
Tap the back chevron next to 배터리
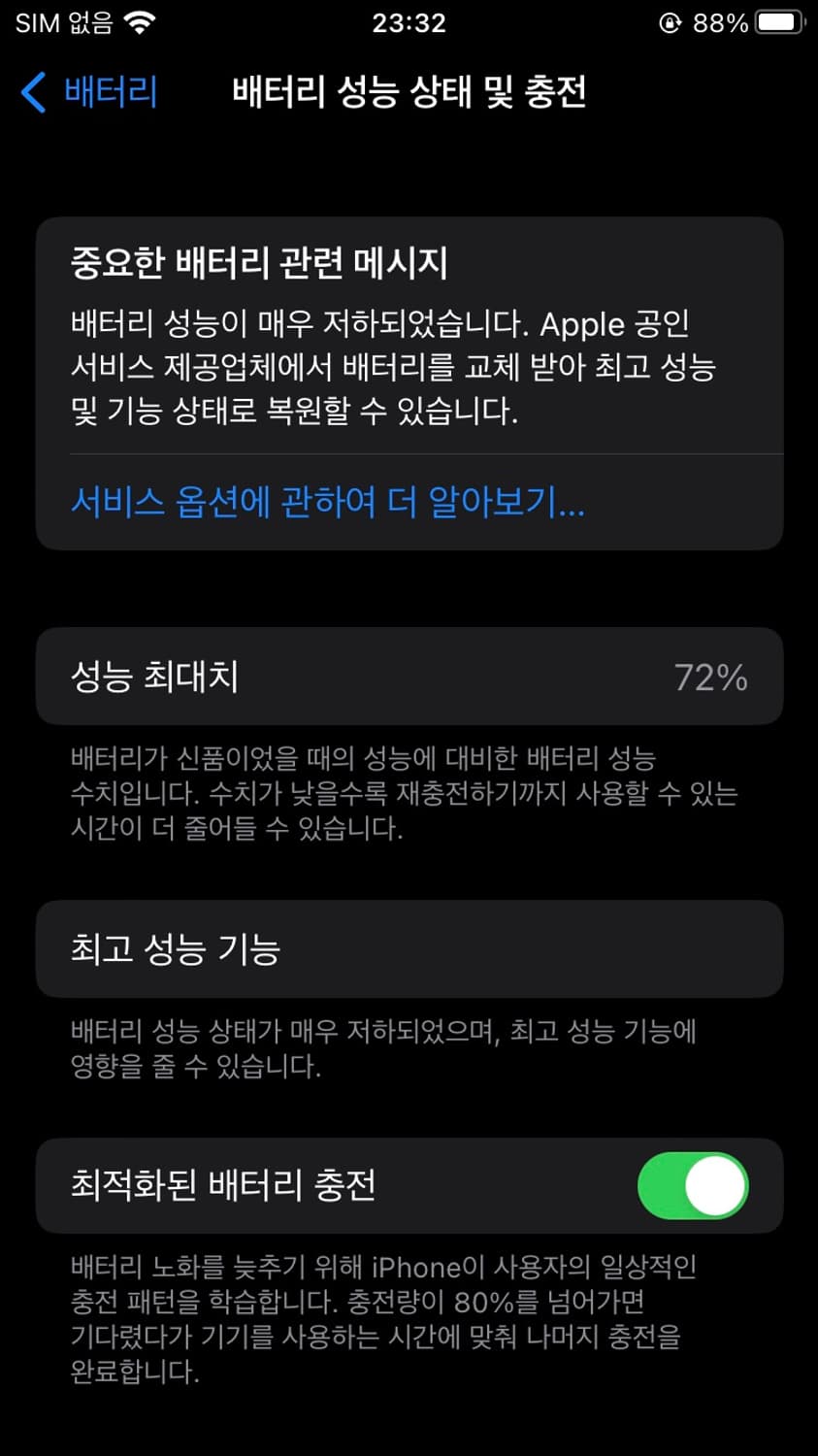point(32,92)
